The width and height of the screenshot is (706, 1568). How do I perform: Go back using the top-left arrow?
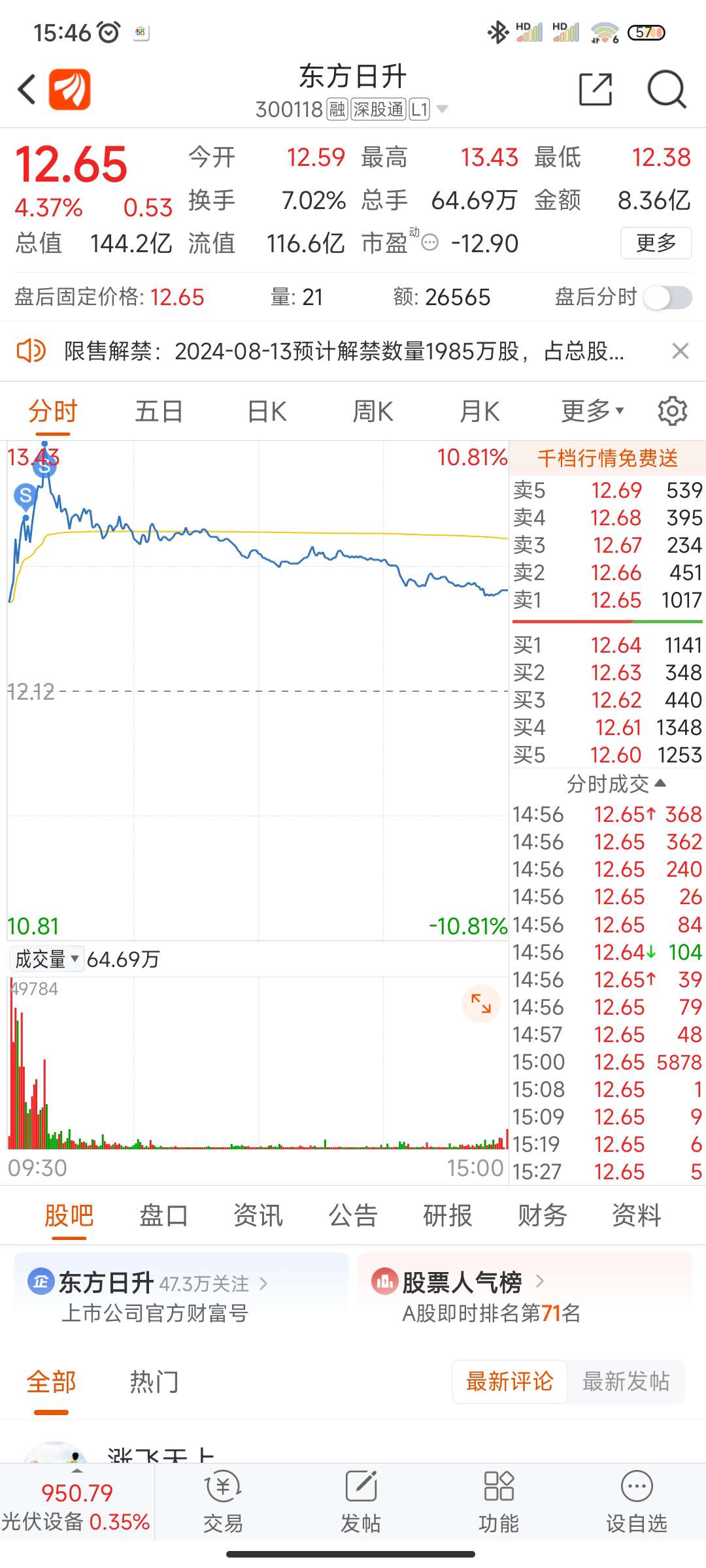(x=27, y=90)
